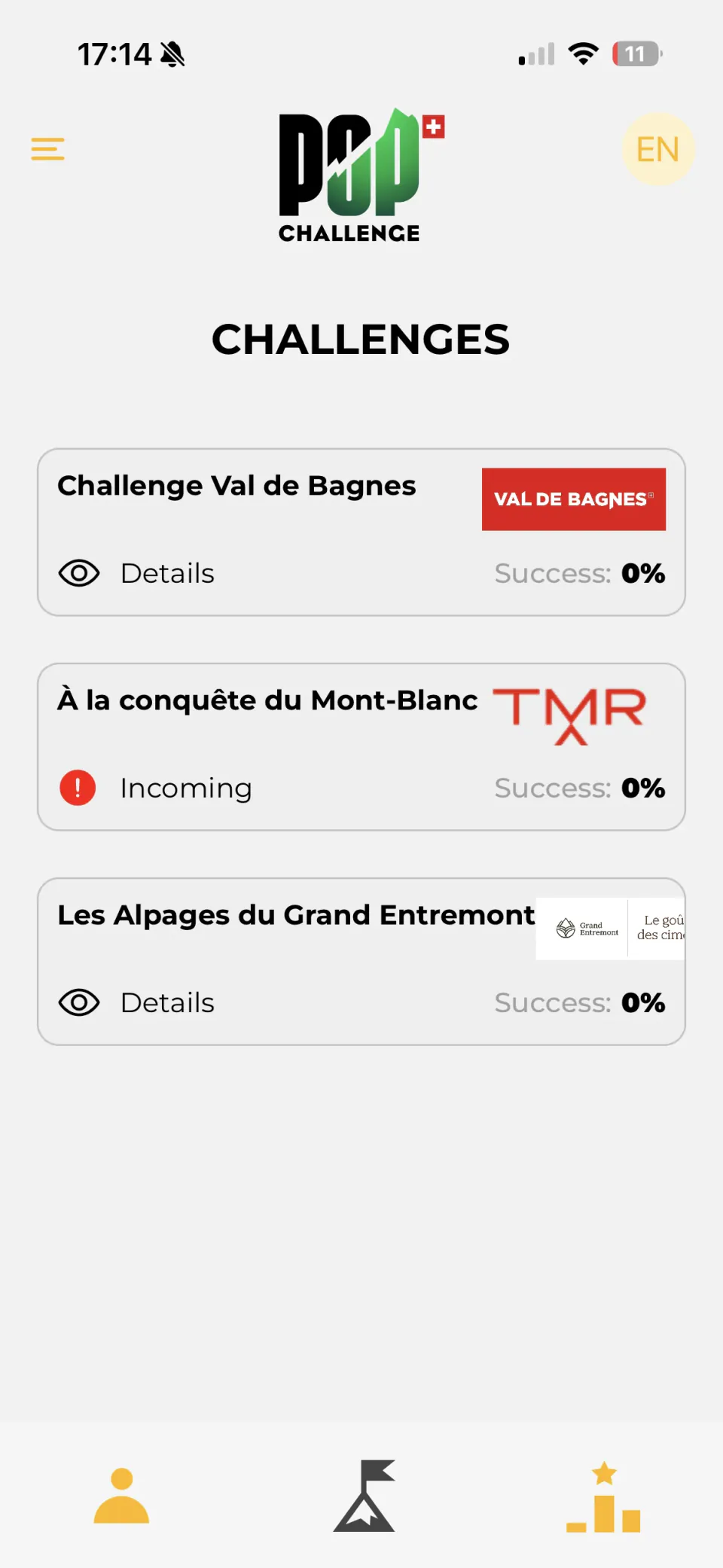The height and width of the screenshot is (1568, 723).
Task: Switch language with the EN button
Action: tap(657, 149)
